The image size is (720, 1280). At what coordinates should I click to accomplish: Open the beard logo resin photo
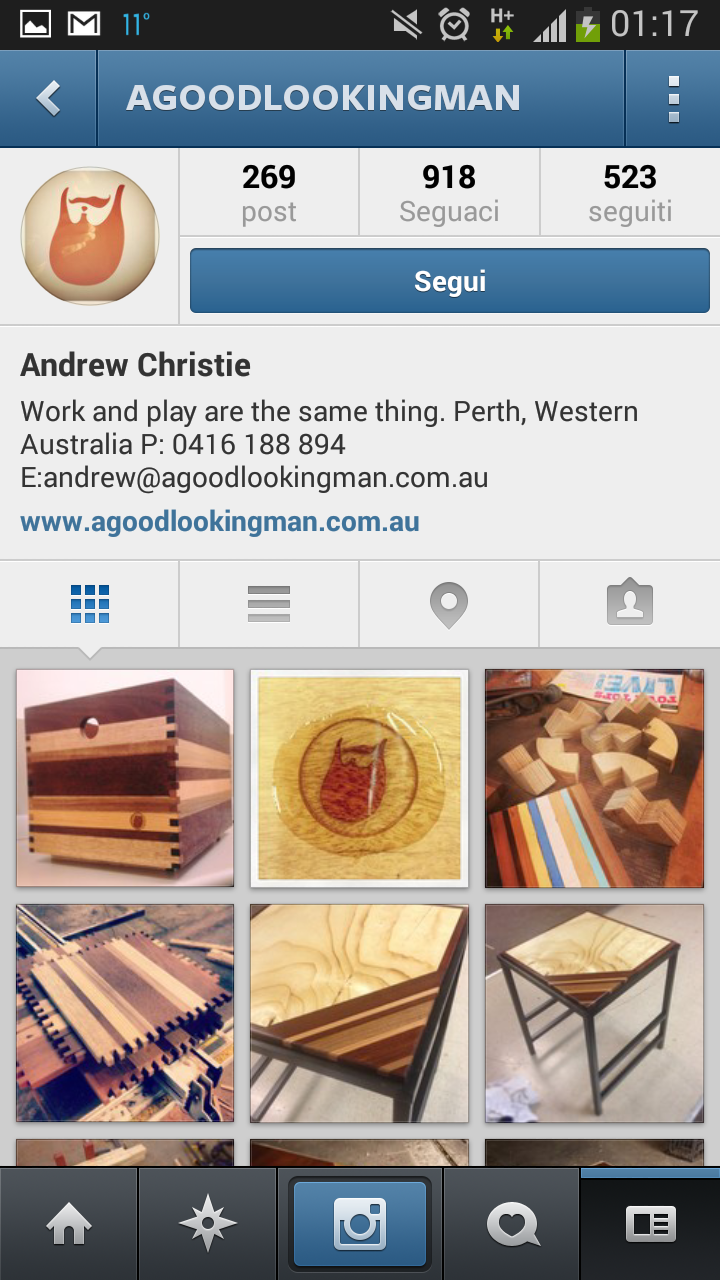pos(359,778)
